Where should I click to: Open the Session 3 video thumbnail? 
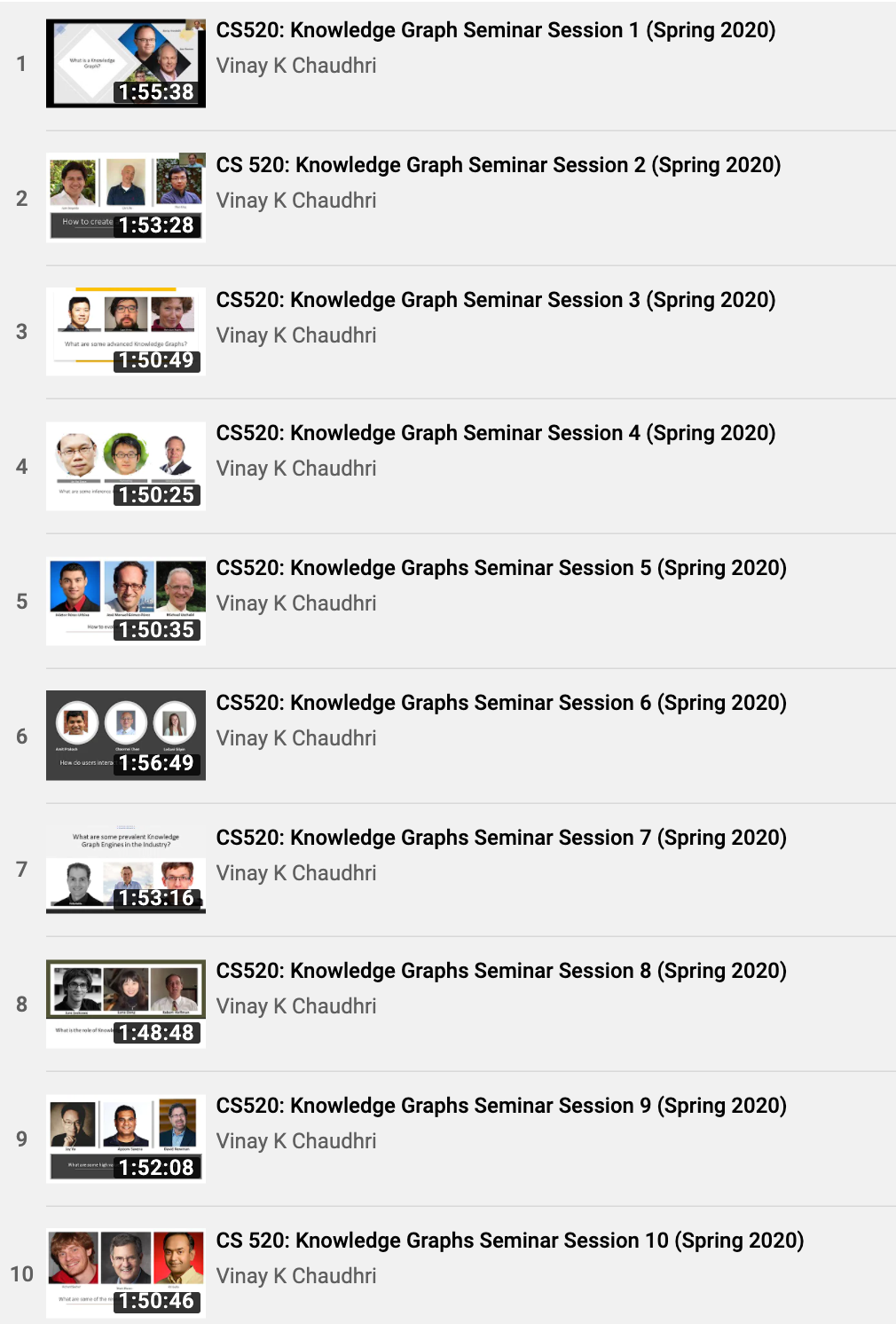125,331
